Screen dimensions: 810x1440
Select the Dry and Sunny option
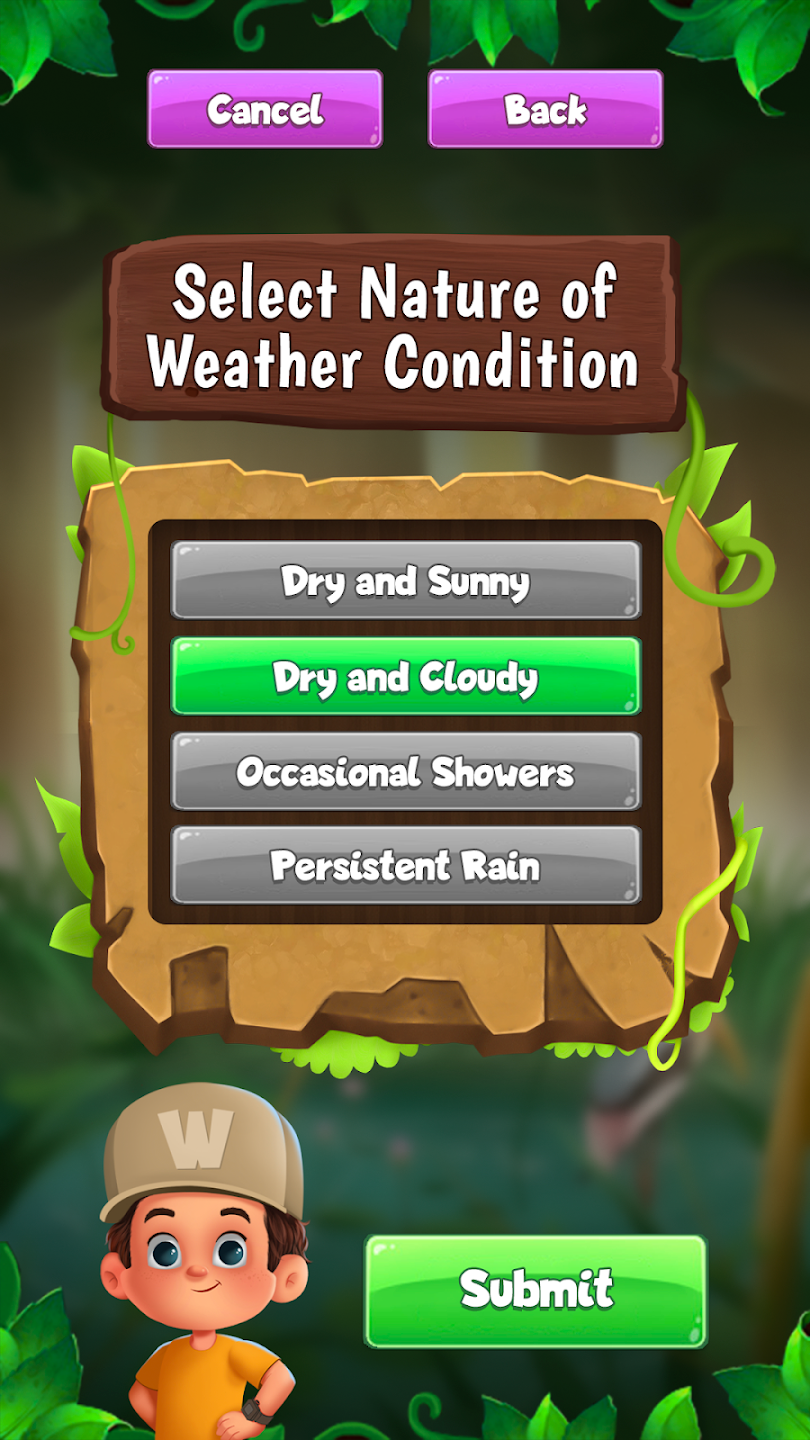(x=405, y=580)
